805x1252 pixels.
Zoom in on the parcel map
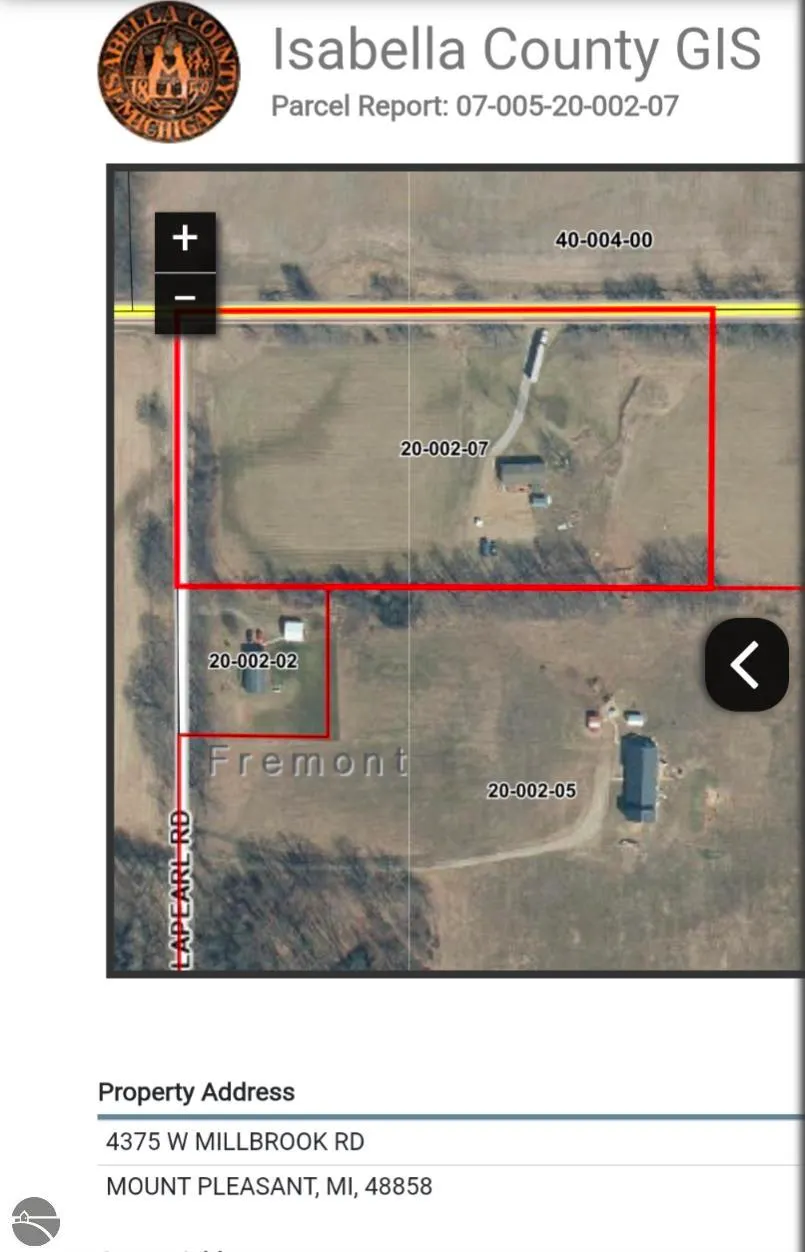[x=185, y=240]
